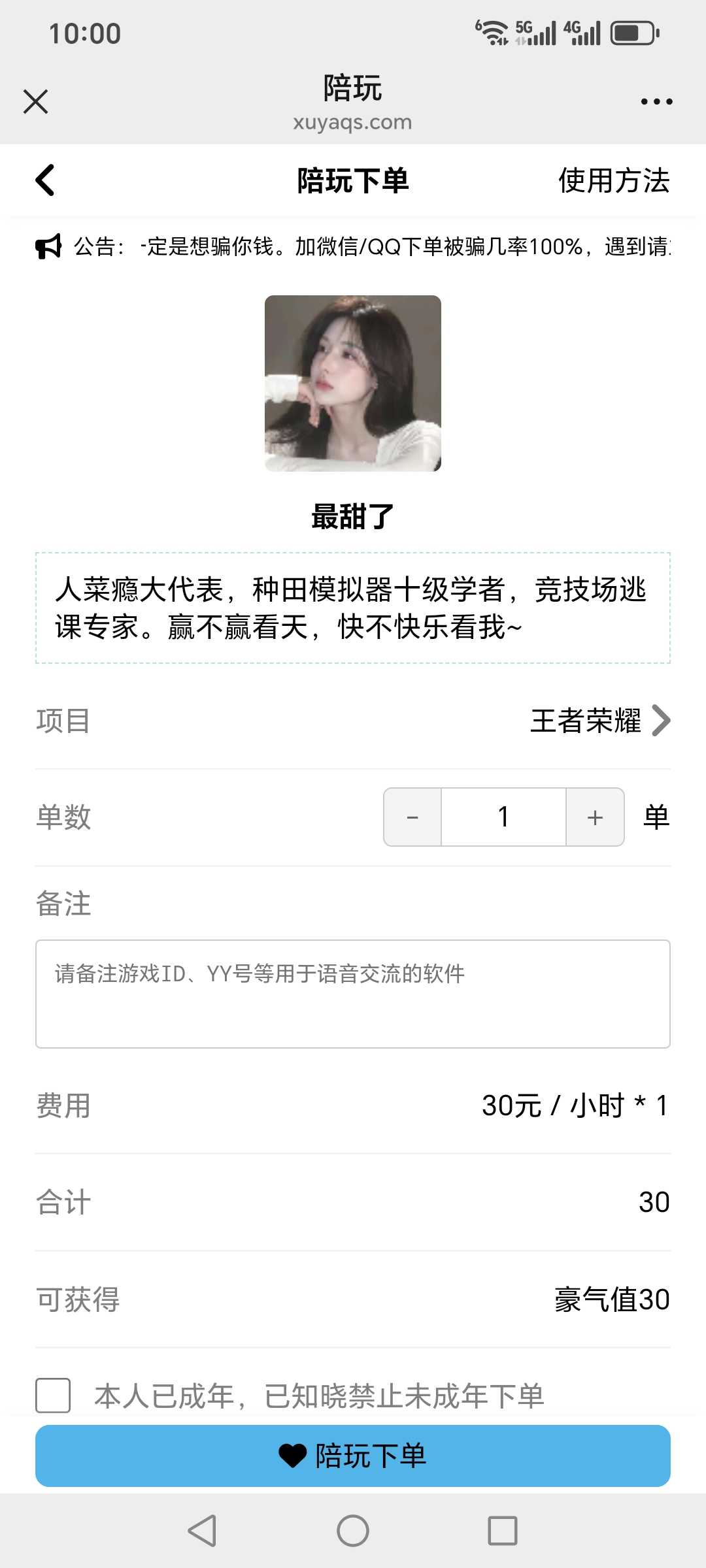
Task: Close the 陪玩 web page
Action: [35, 101]
